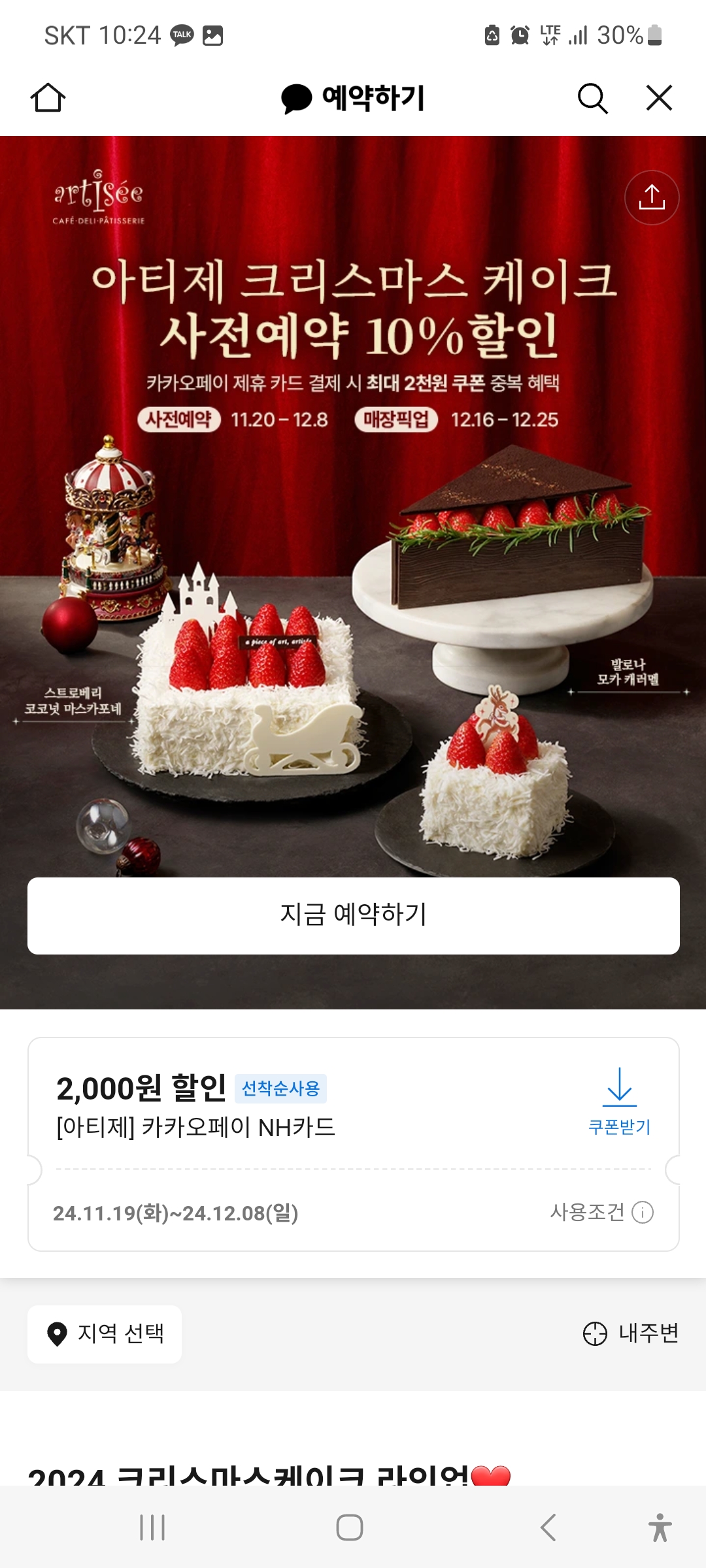Open the search icon
This screenshot has width=706, height=1568.
(x=592, y=97)
